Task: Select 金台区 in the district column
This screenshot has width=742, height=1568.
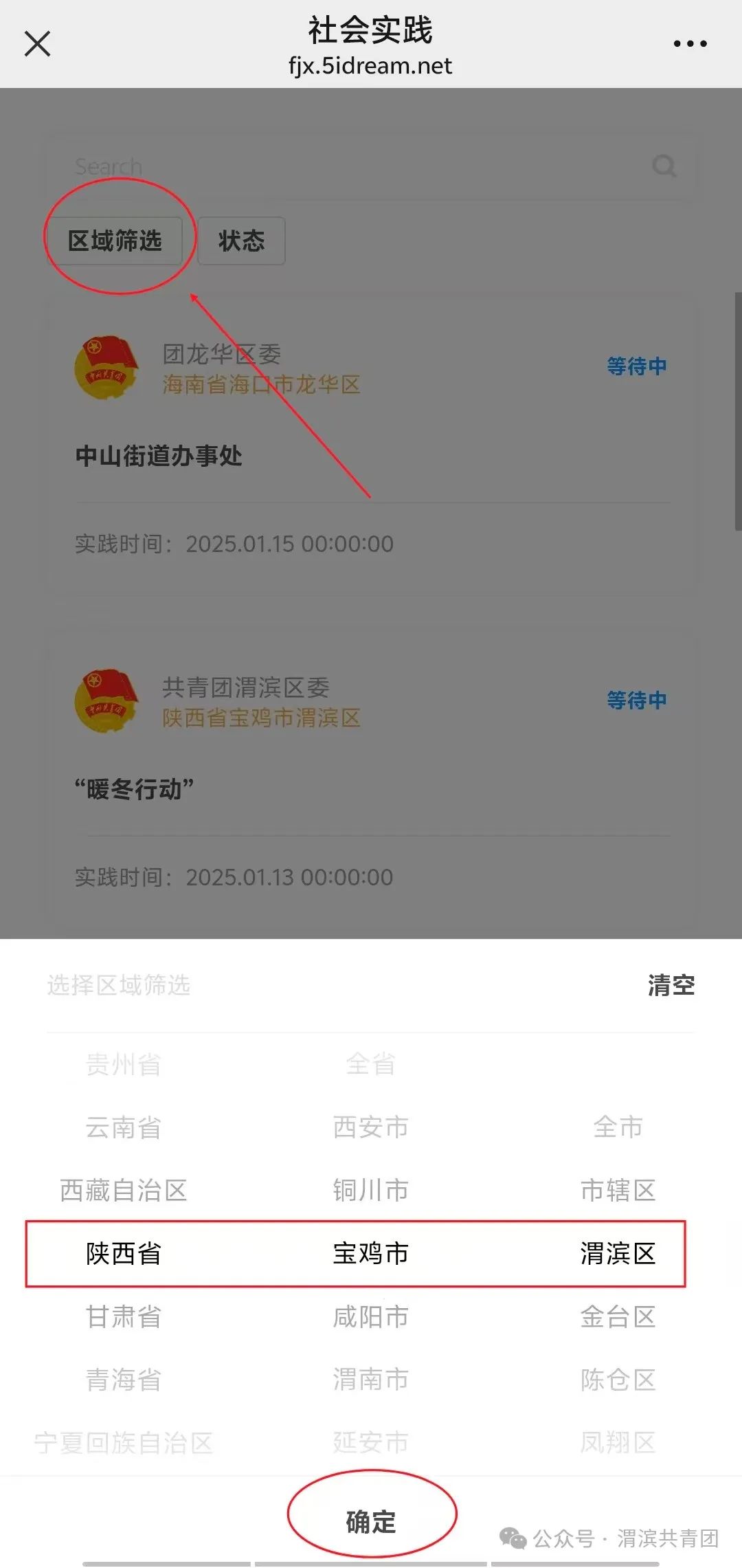Action: tap(618, 1316)
